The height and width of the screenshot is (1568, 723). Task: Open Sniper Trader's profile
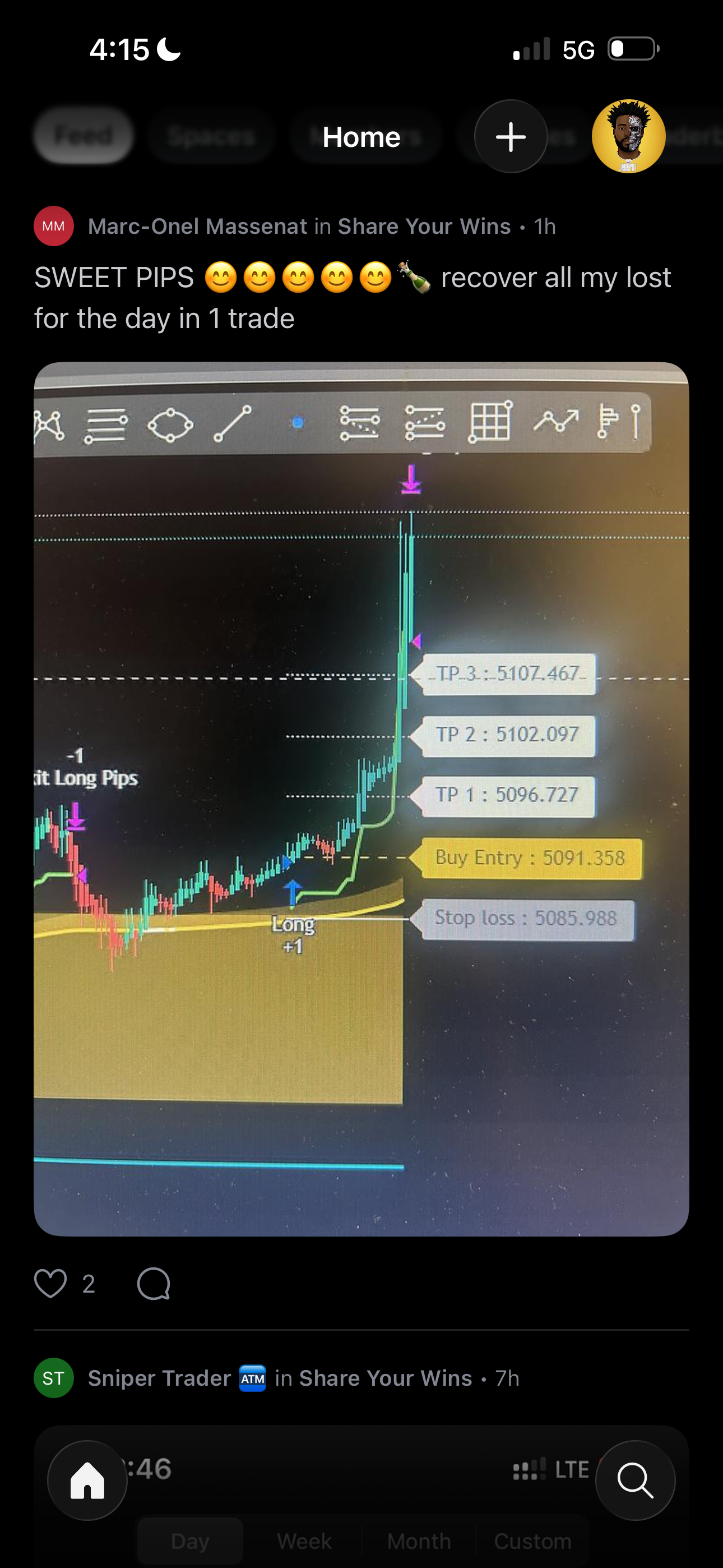[x=159, y=1378]
